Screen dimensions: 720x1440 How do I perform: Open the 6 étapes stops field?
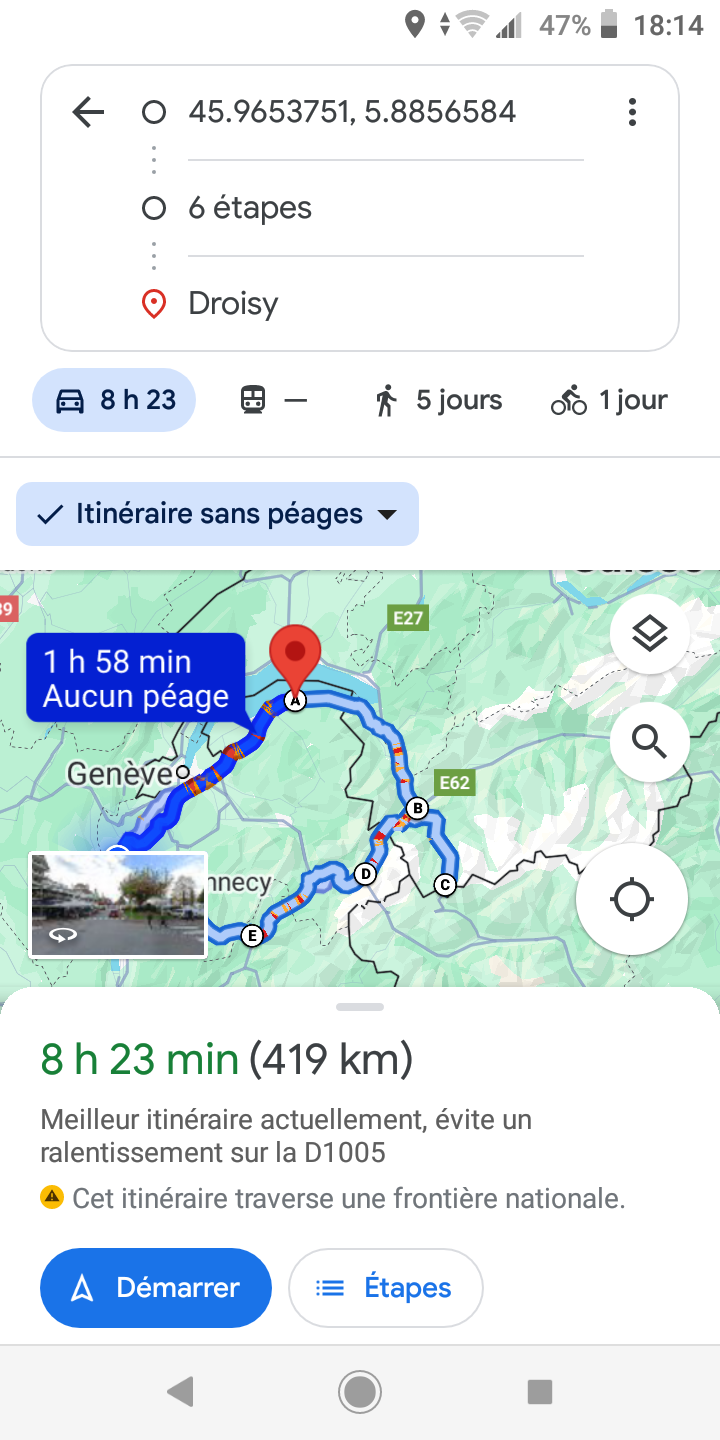click(385, 208)
